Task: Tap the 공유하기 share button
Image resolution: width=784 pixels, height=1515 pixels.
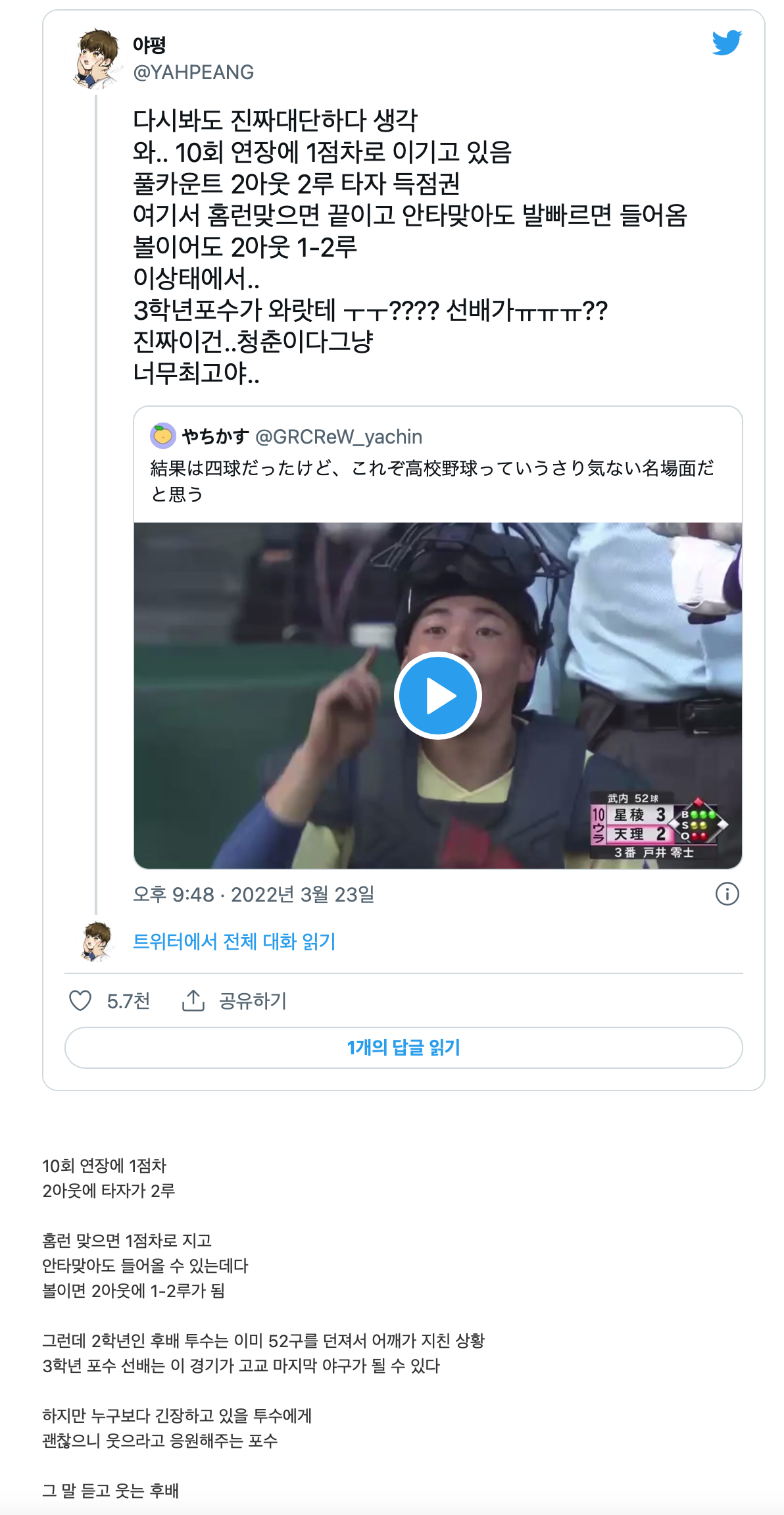Action: click(x=235, y=1001)
